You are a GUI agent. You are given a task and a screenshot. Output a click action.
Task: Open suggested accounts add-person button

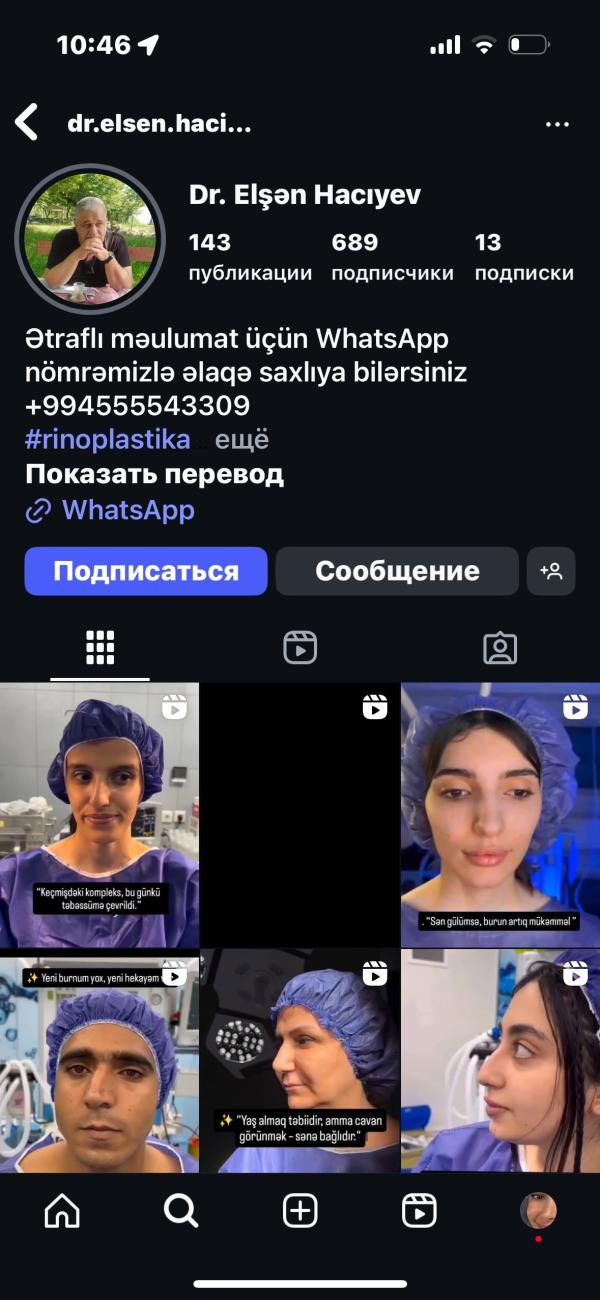[x=551, y=571]
